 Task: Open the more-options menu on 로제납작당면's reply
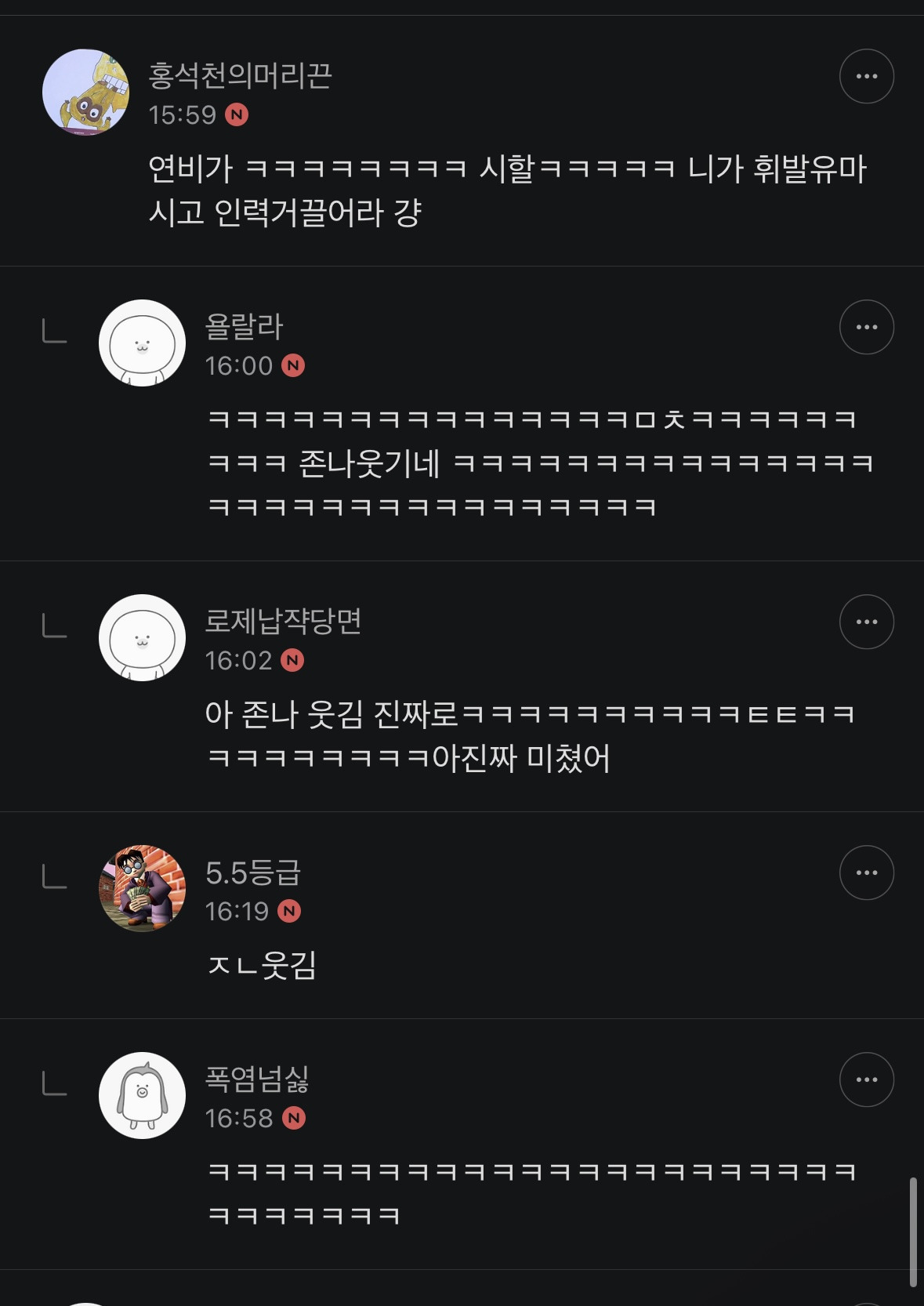[x=866, y=622]
